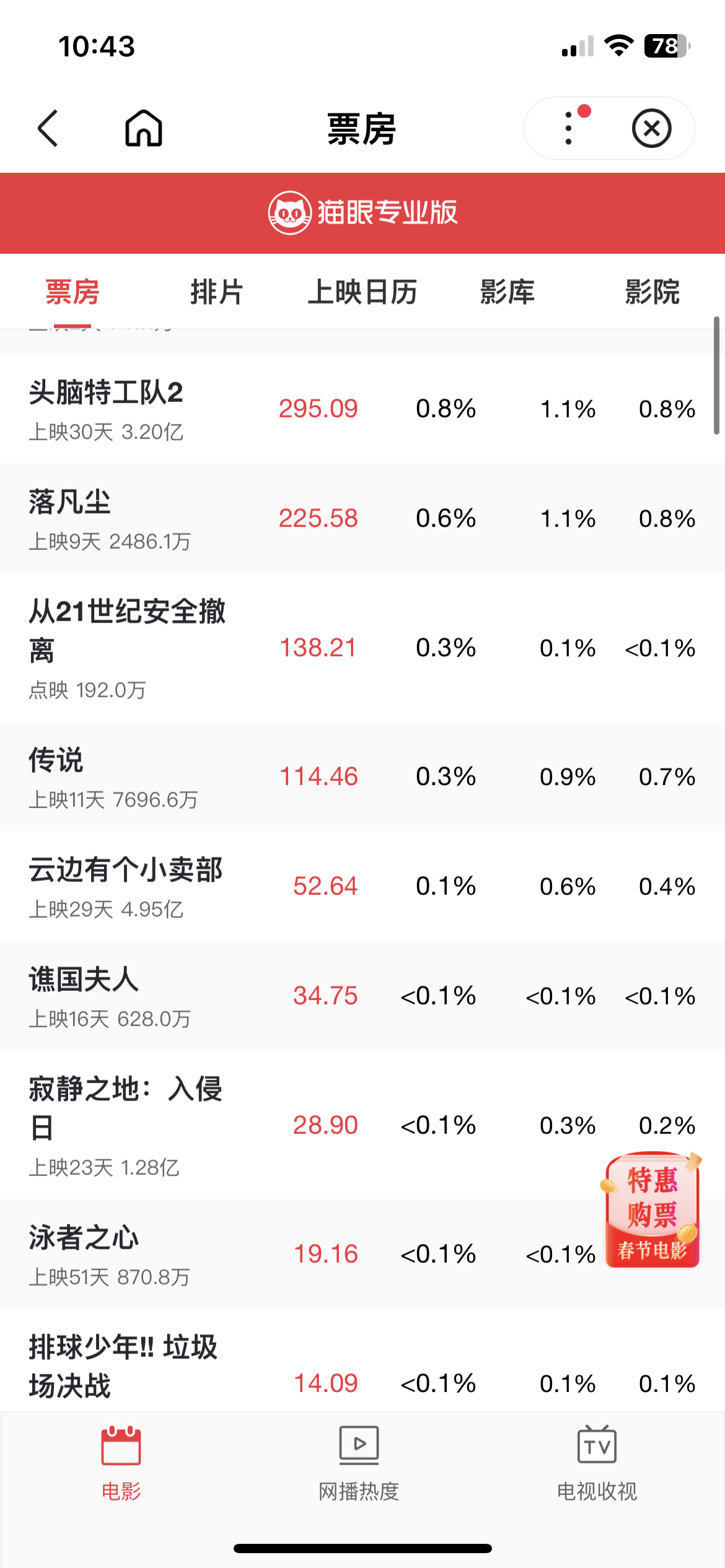Select the 影库 section
This screenshot has width=725, height=1568.
coord(506,293)
